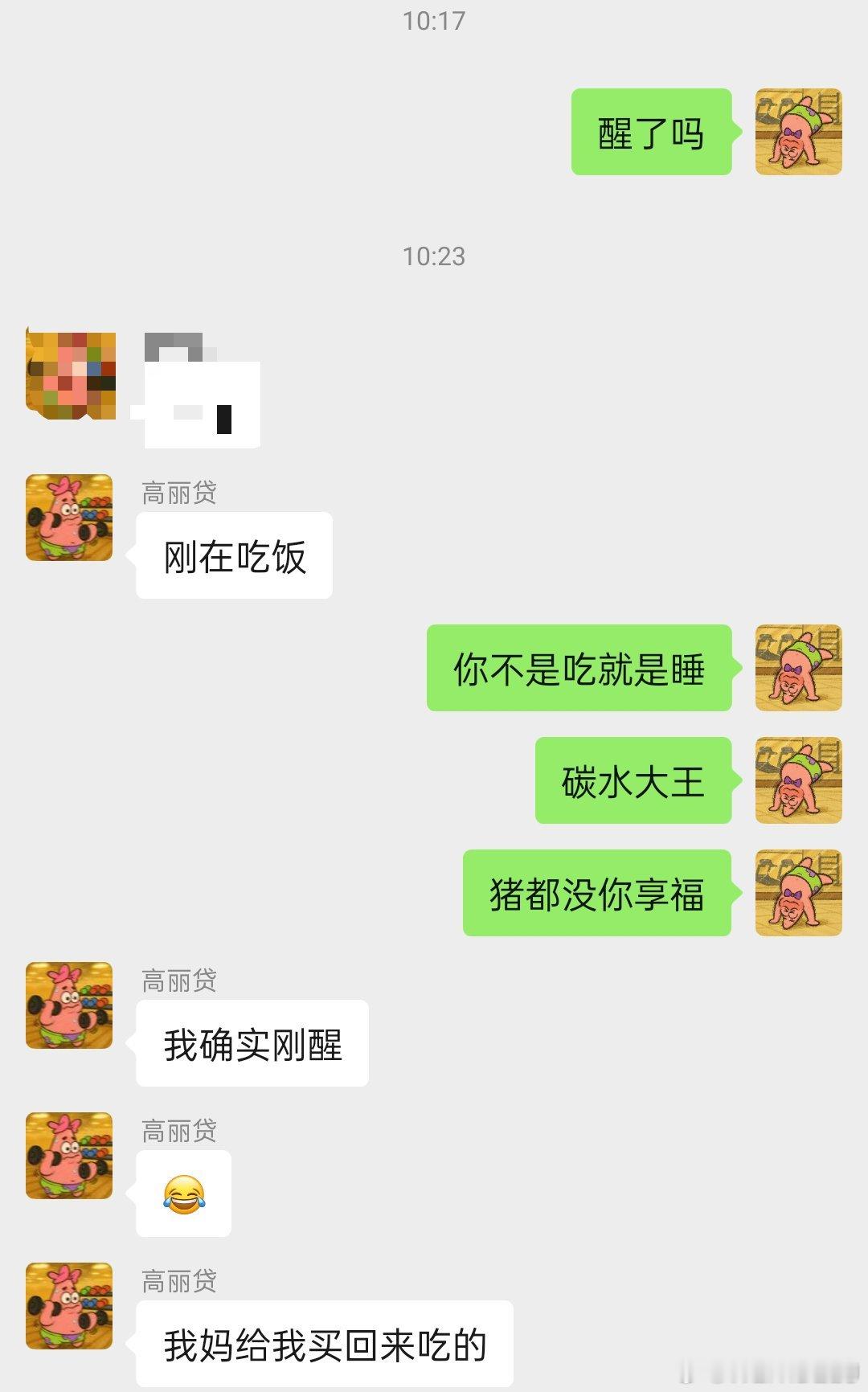Tap own avatar next to 你不是吃就是睡
Viewport: 868px width, 1392px height.
798,668
